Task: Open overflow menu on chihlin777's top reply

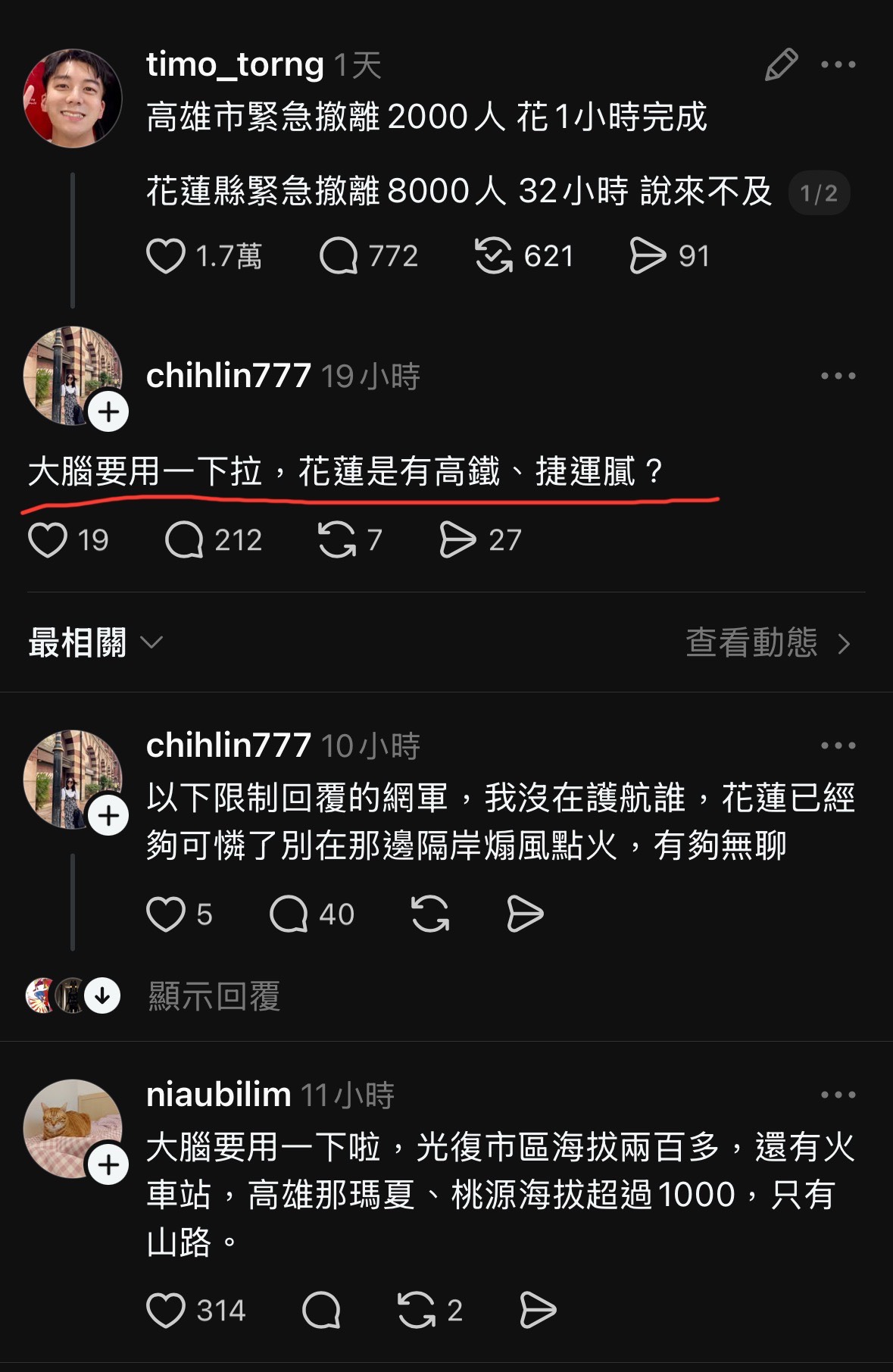Action: click(x=838, y=375)
